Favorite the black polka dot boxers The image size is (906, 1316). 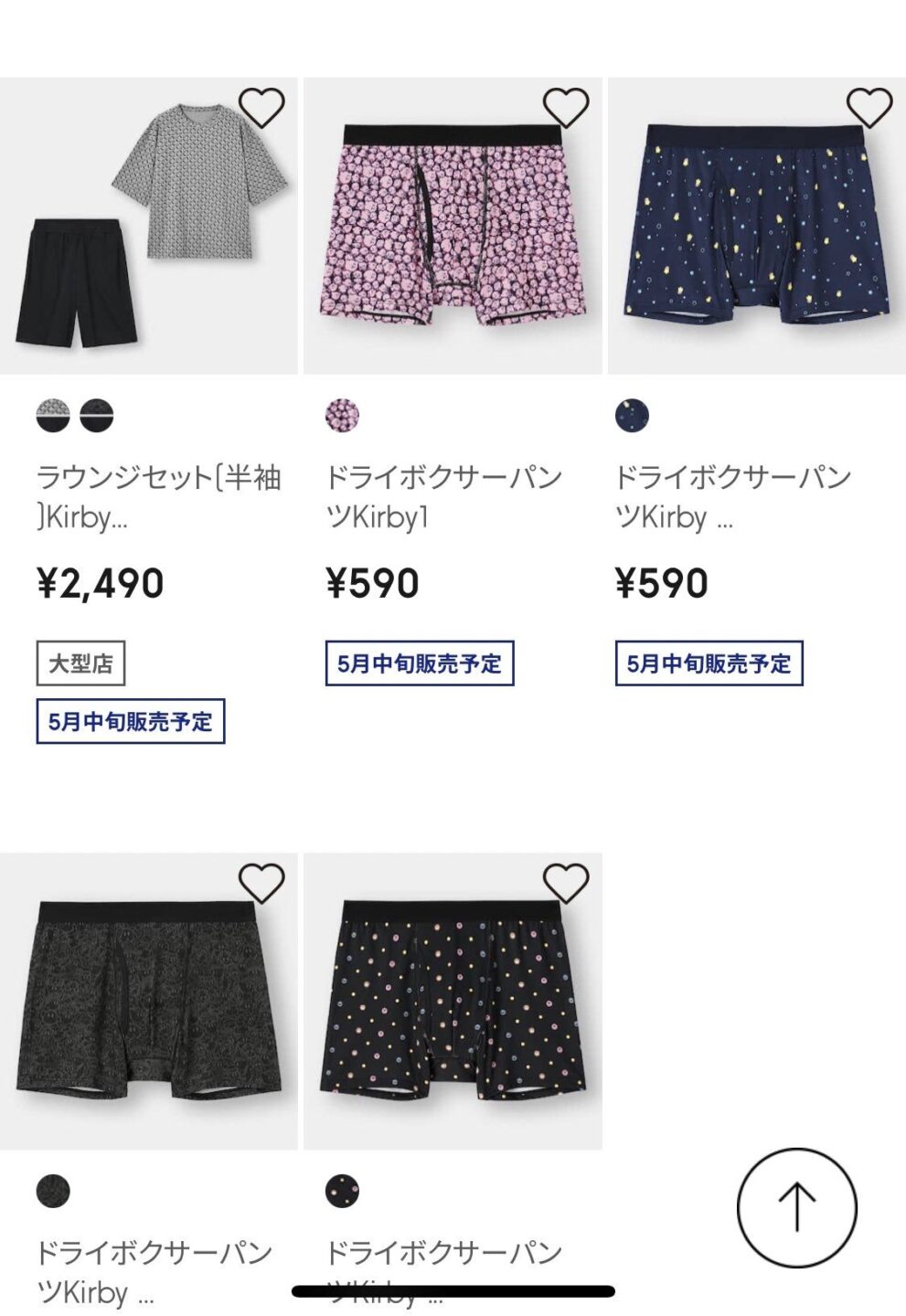(x=566, y=883)
